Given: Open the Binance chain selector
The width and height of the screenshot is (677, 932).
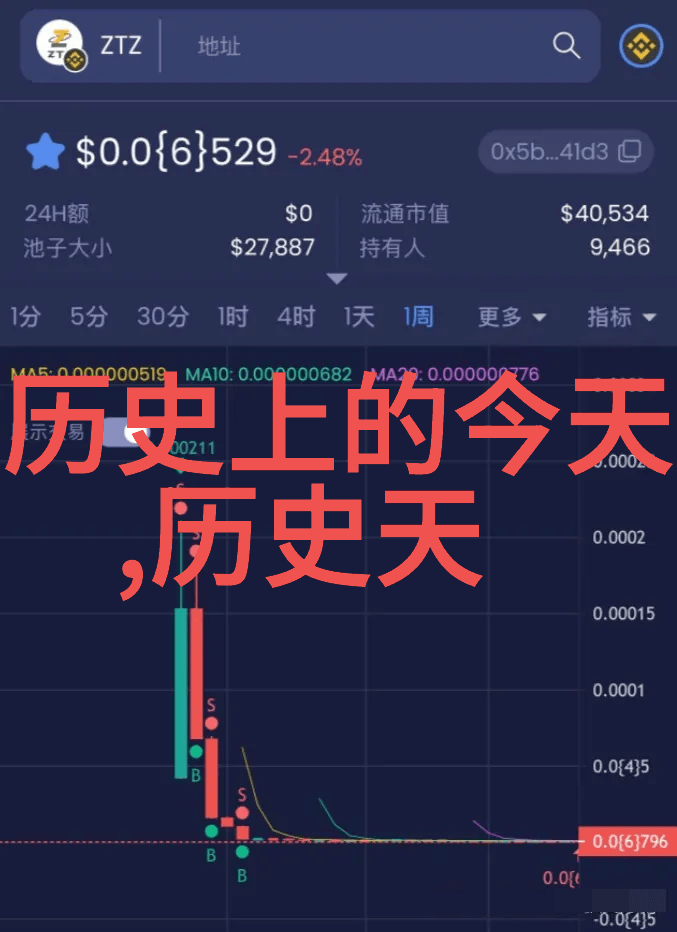Looking at the screenshot, I should tap(640, 46).
